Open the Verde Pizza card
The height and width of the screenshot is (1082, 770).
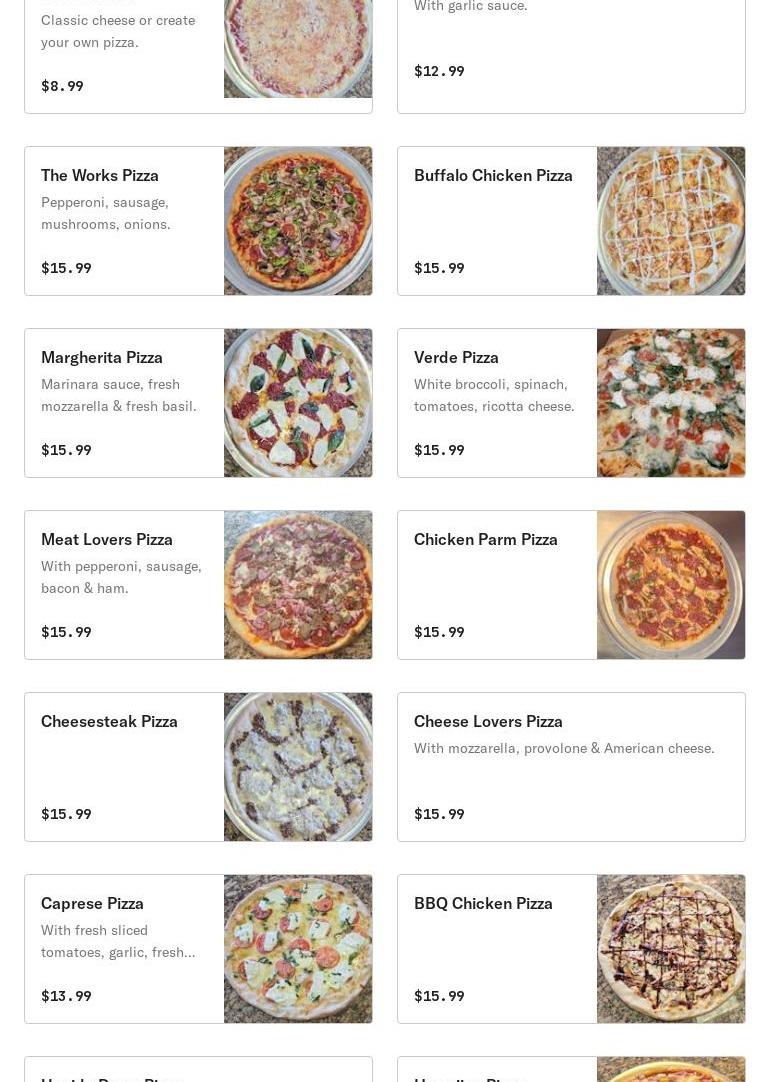pyautogui.click(x=571, y=403)
